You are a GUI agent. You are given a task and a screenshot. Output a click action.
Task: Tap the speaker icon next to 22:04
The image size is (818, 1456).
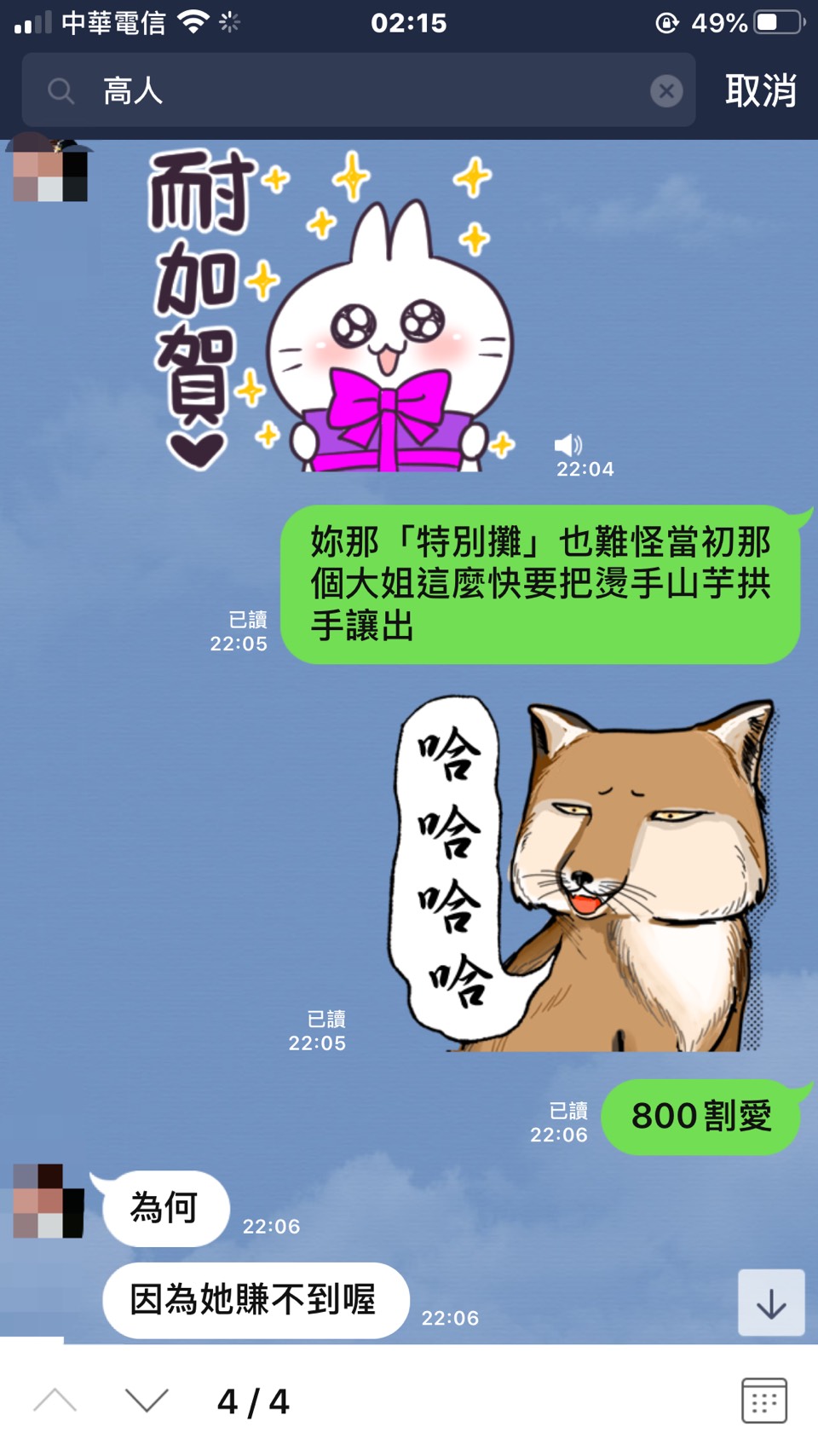click(x=567, y=444)
